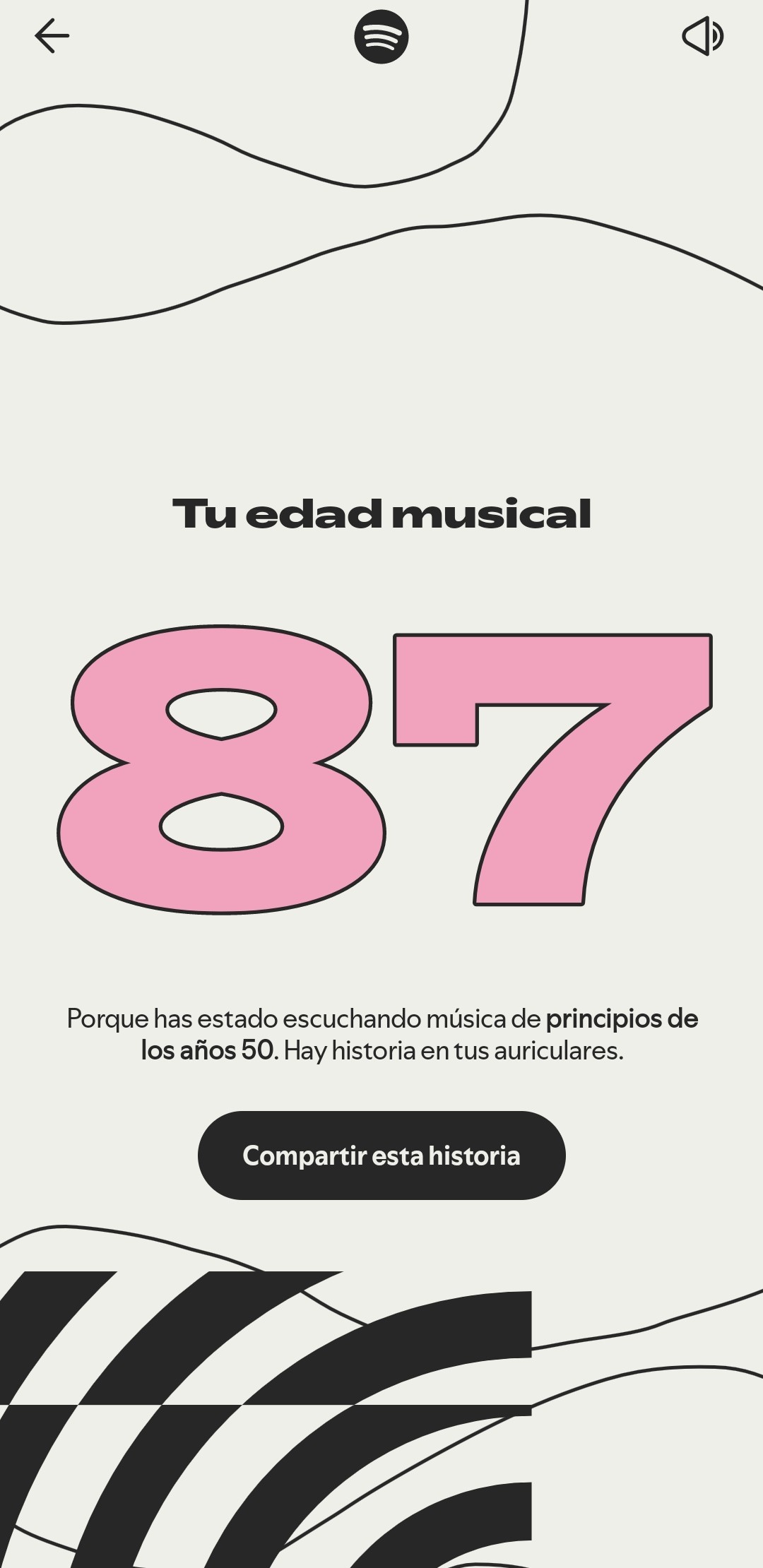
Task: Tap Compartir esta historia button
Action: pyautogui.click(x=381, y=1156)
